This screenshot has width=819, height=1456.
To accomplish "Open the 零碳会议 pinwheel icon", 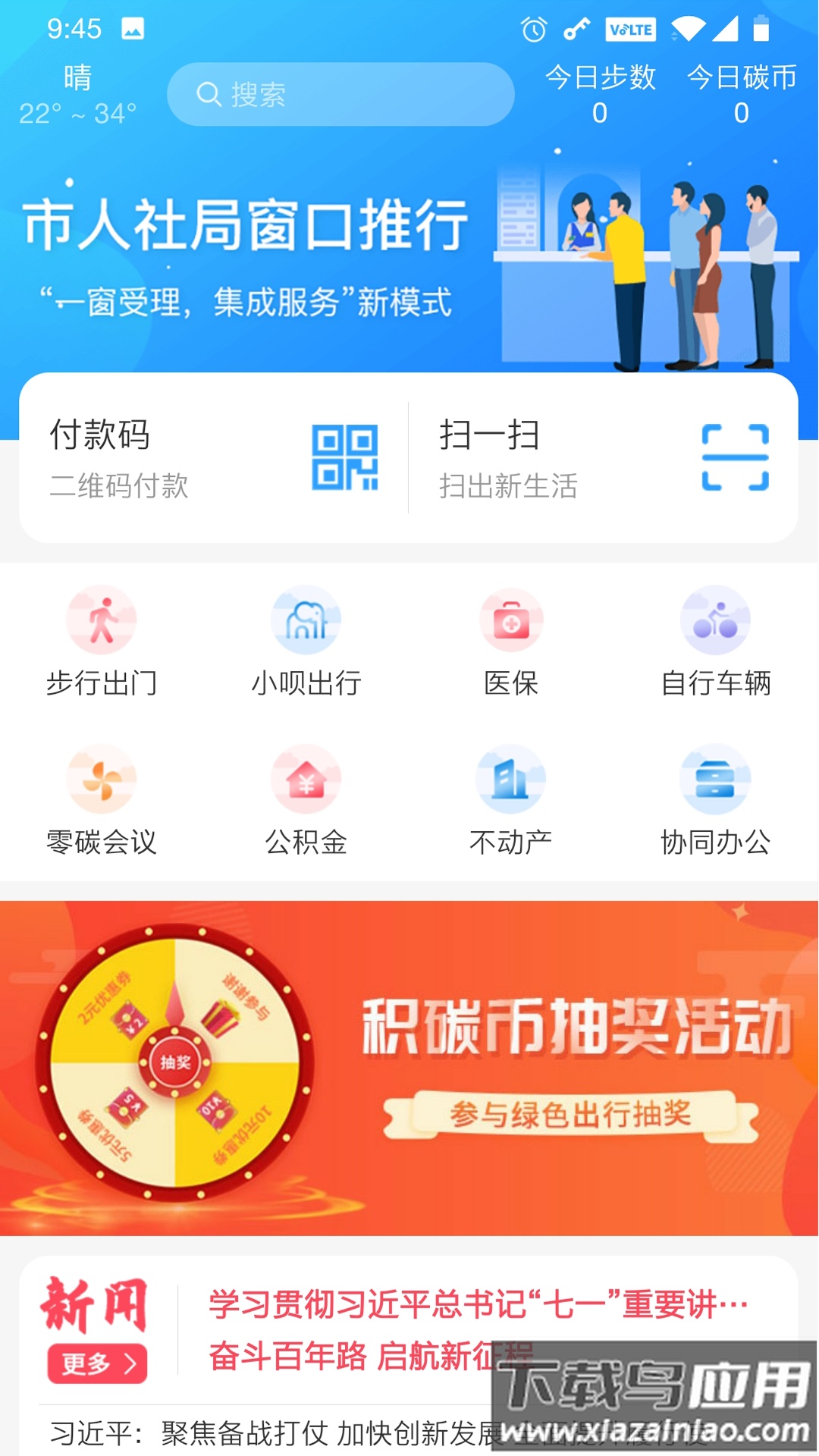I will tap(101, 779).
